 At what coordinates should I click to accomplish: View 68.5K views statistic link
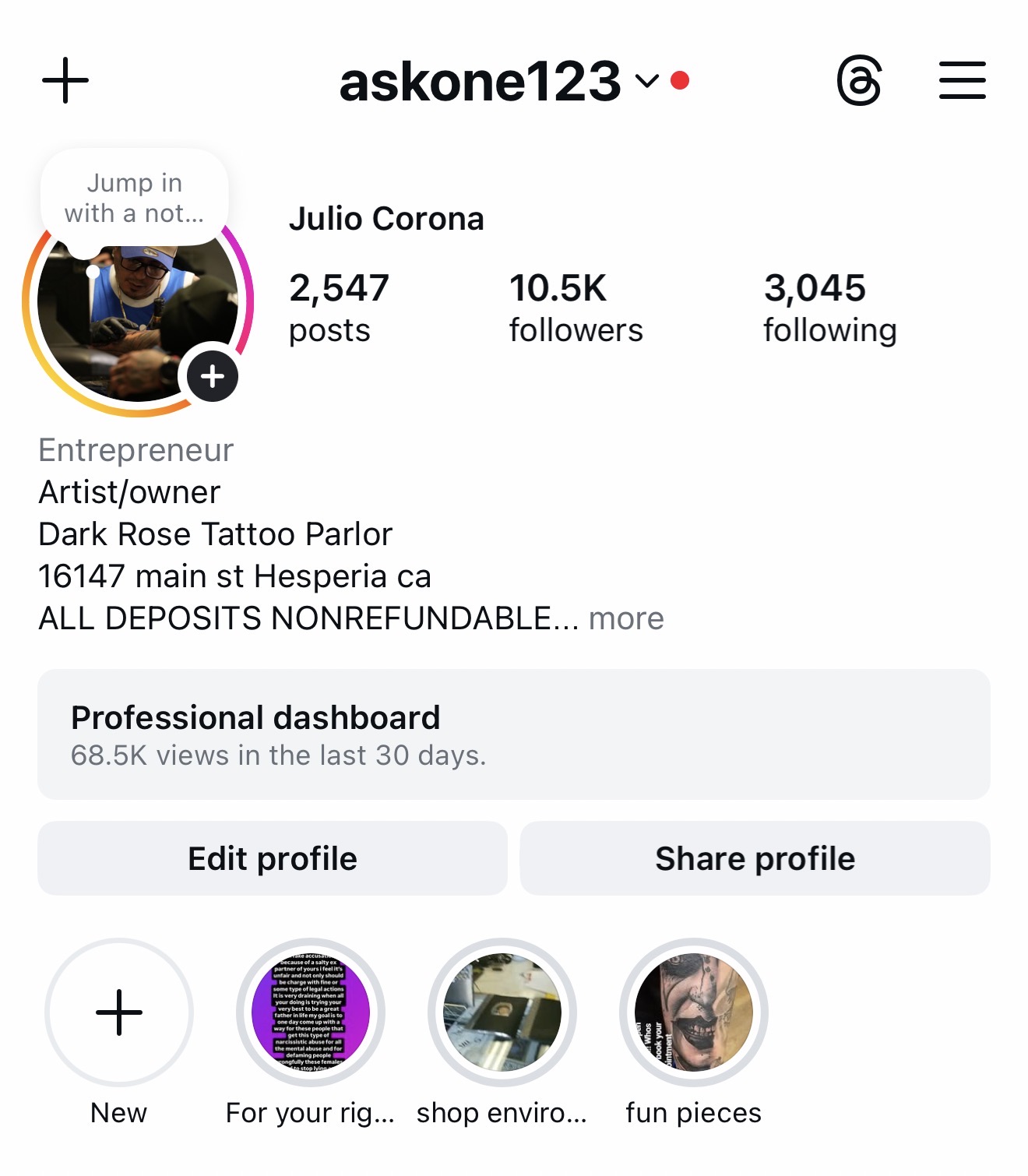click(x=277, y=755)
